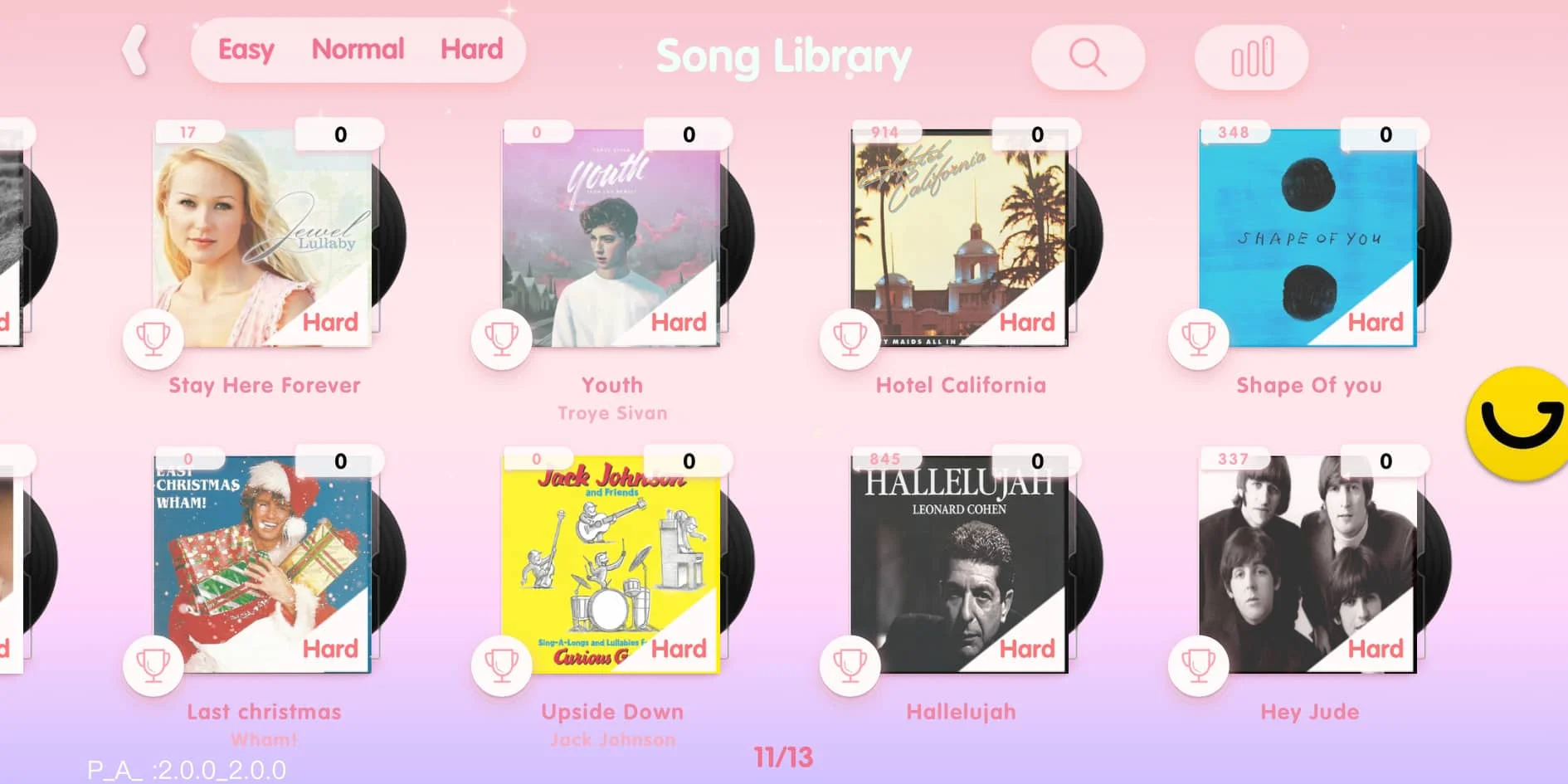Image resolution: width=1568 pixels, height=784 pixels.
Task: Tap the yellow smiley floating button
Action: (1518, 423)
